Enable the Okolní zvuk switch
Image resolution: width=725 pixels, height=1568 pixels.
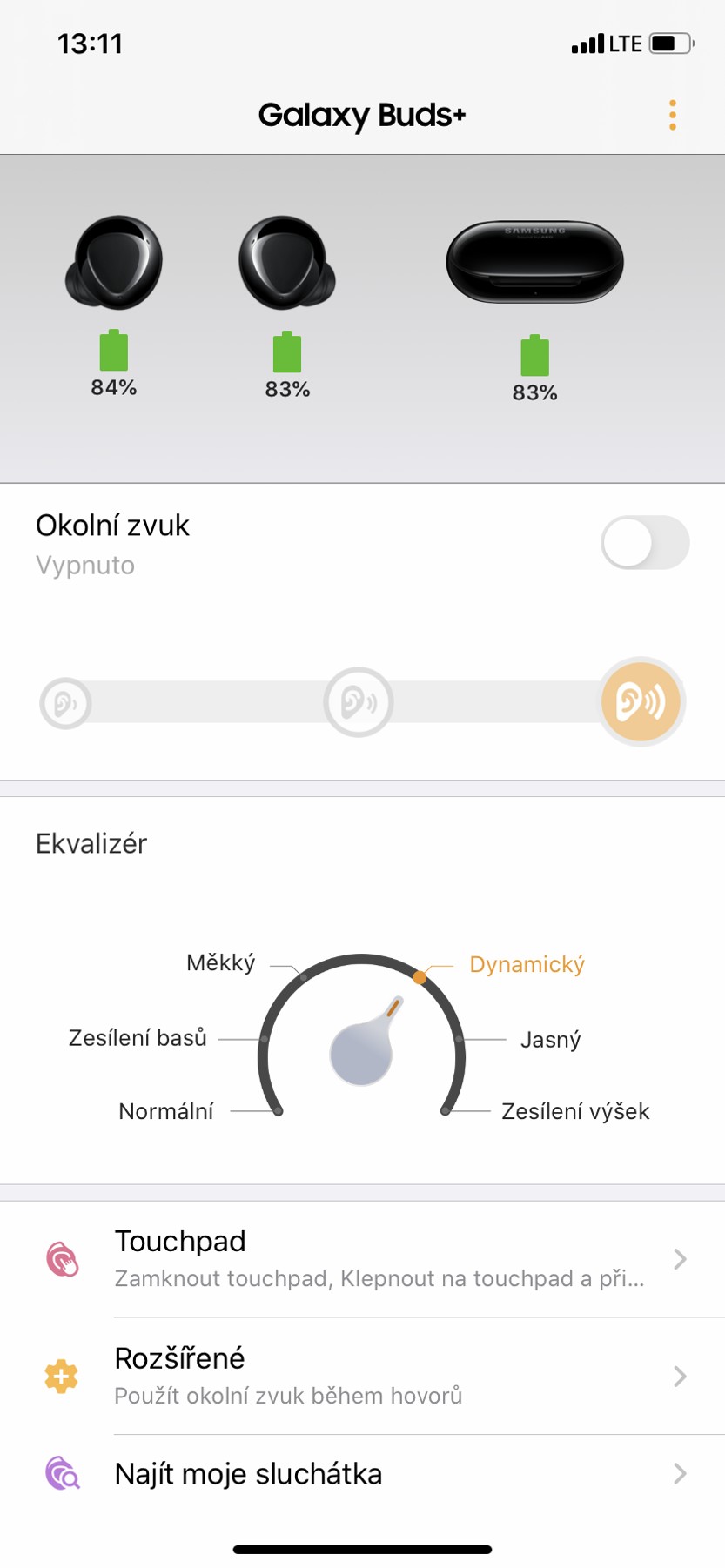644,543
